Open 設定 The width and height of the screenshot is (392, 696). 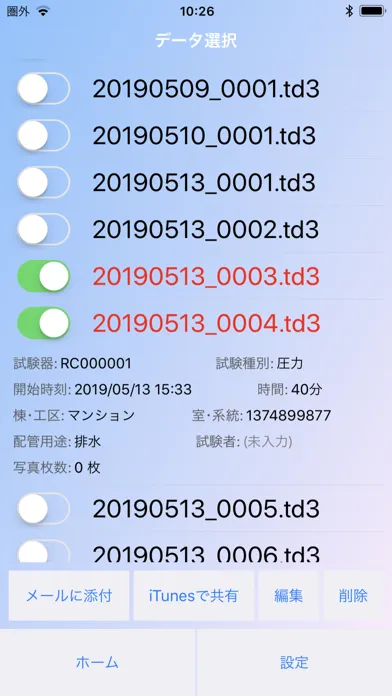click(294, 662)
